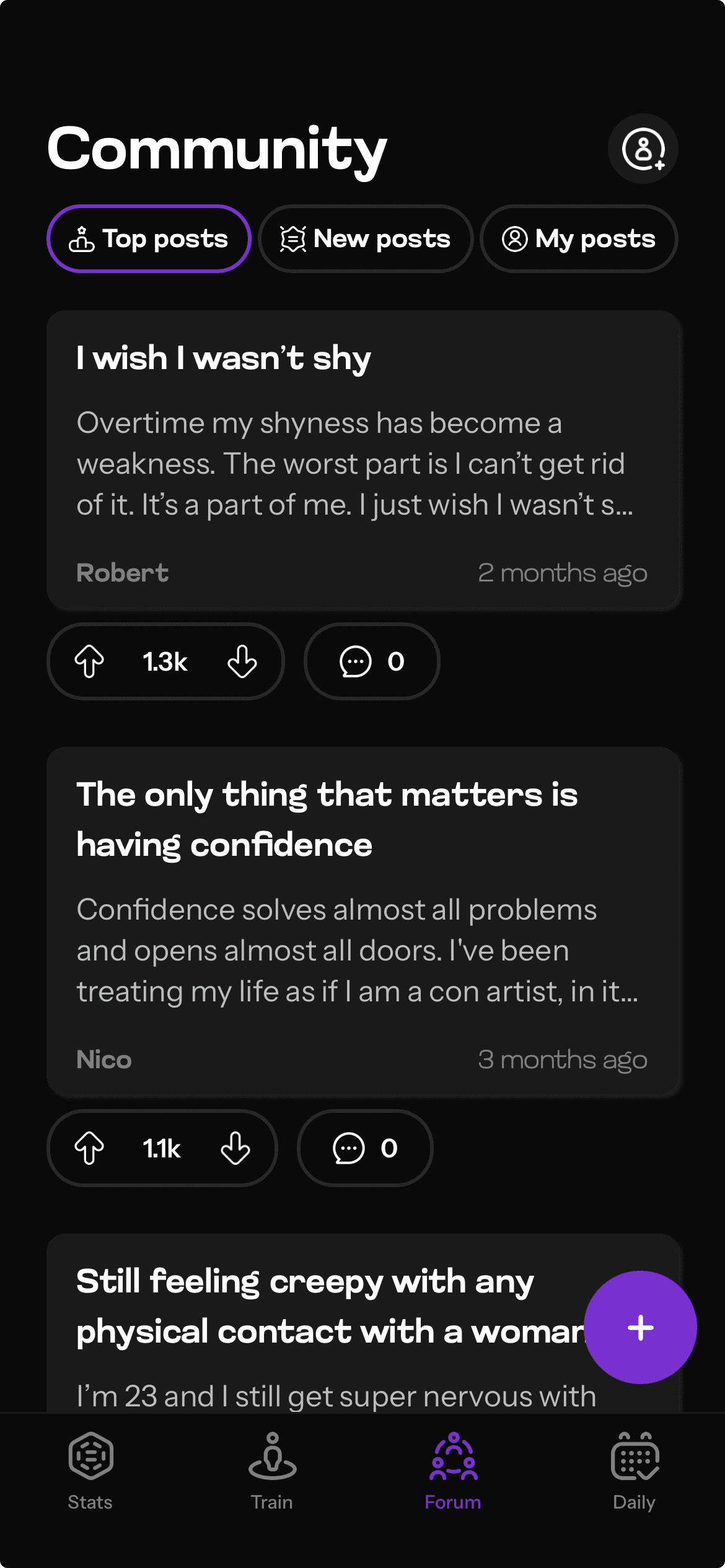Open Nico's post about having confidence
Screen dimensions: 725x1568
coord(364,922)
